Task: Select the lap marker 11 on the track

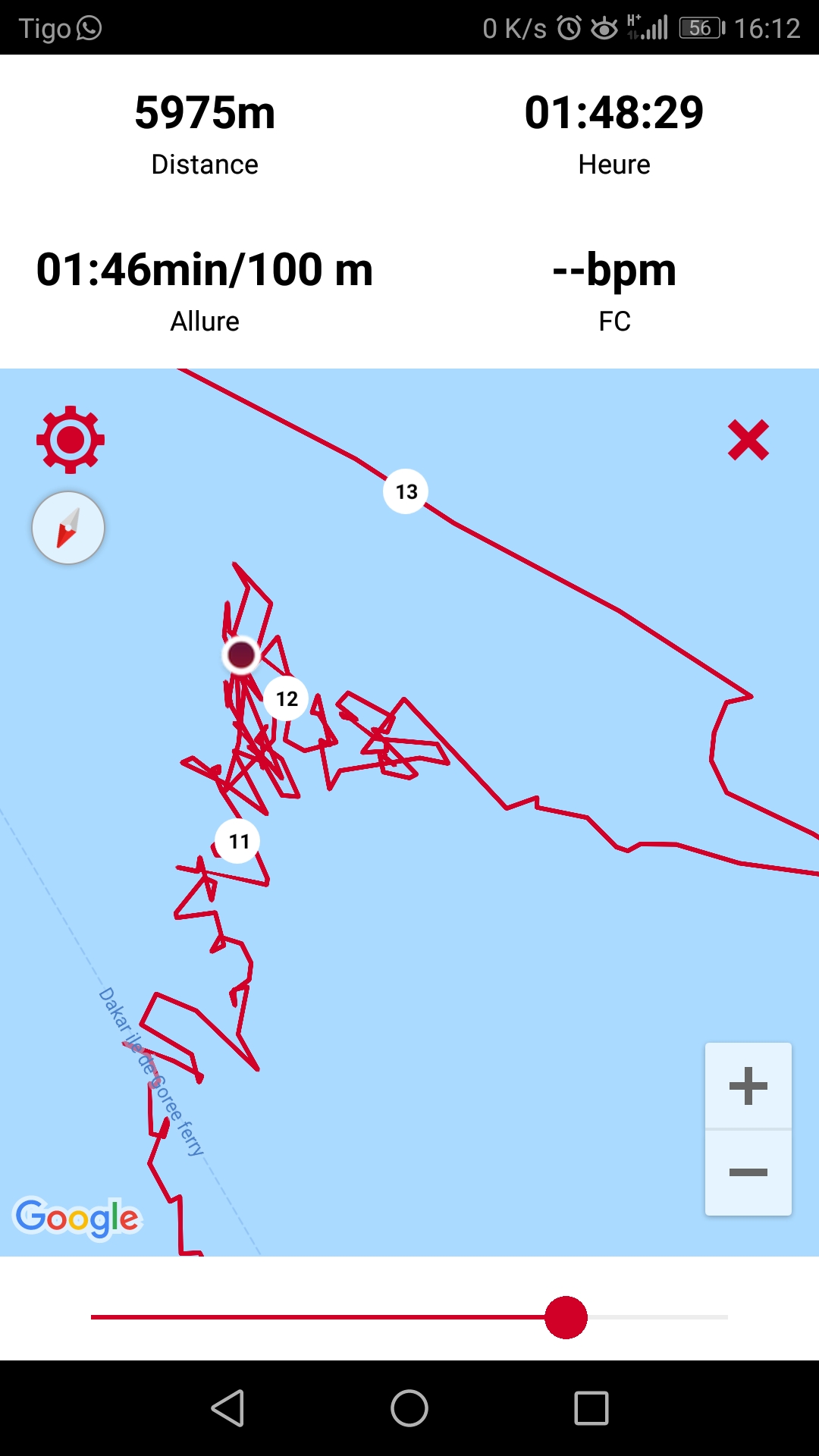Action: (x=238, y=841)
